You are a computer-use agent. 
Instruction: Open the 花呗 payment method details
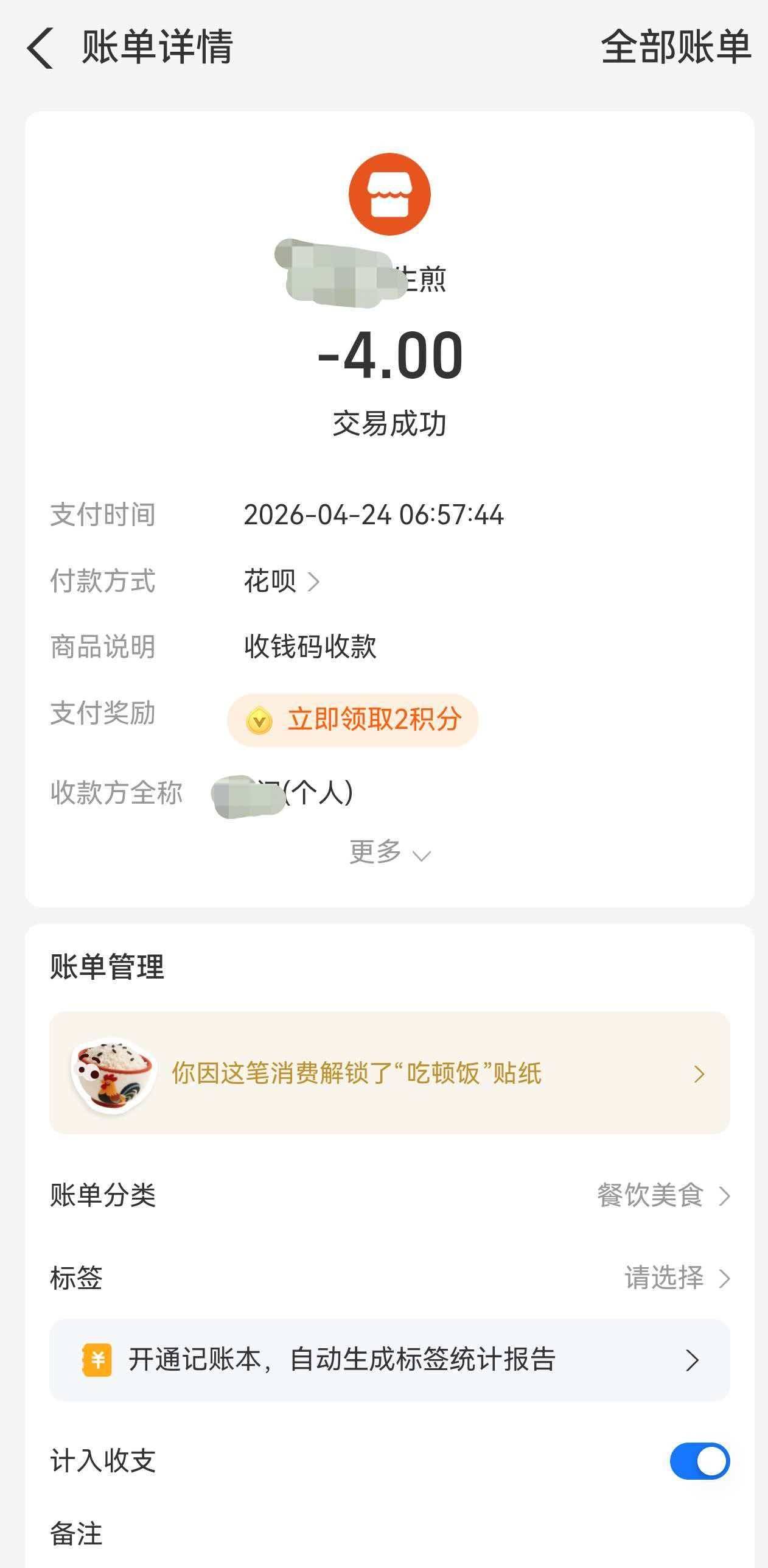[281, 581]
